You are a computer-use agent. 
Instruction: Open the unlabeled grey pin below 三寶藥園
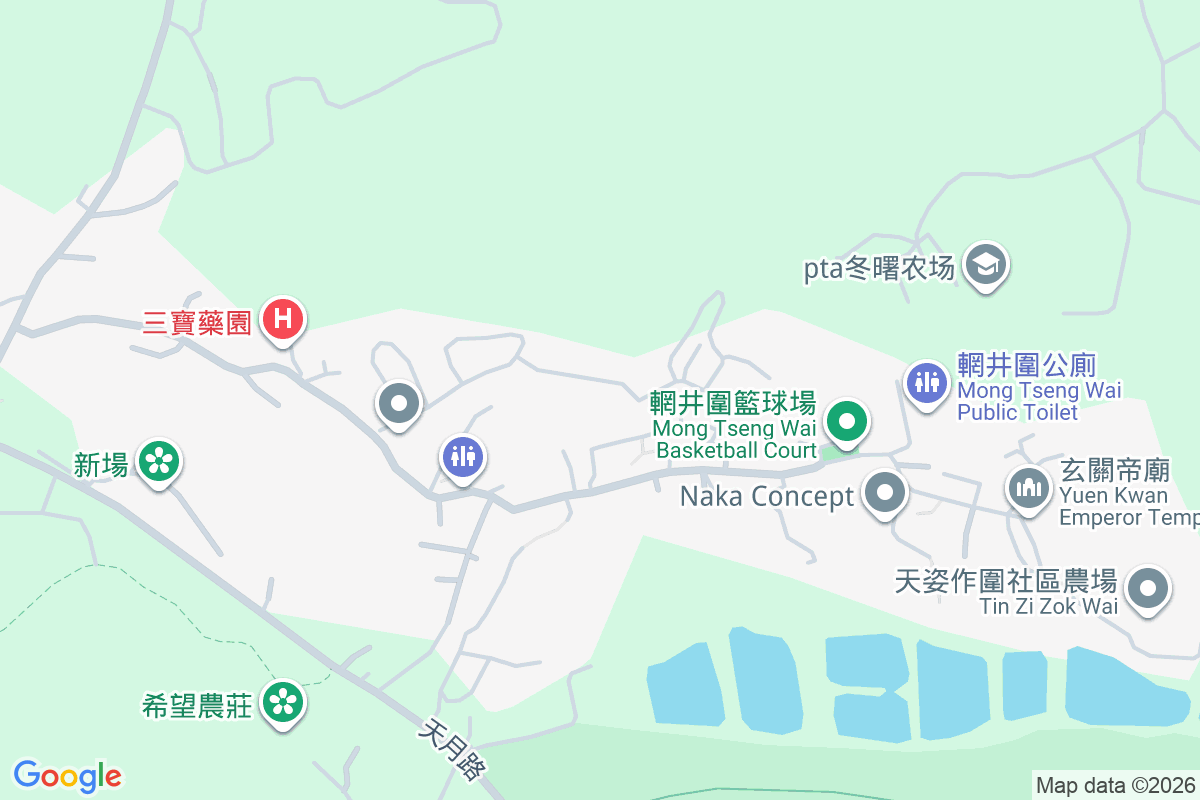[399, 405]
